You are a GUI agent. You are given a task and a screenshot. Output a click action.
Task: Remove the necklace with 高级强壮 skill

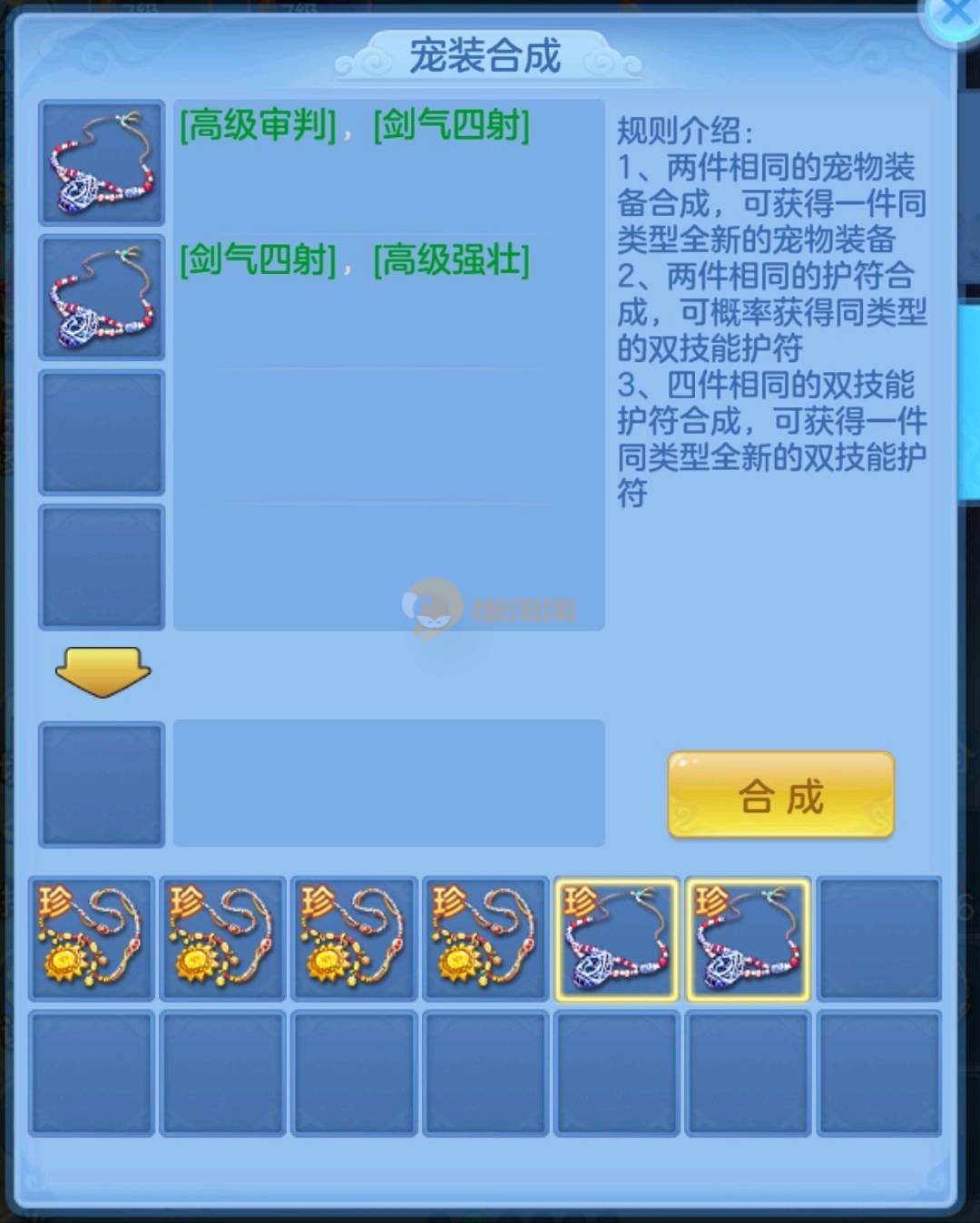(102, 298)
